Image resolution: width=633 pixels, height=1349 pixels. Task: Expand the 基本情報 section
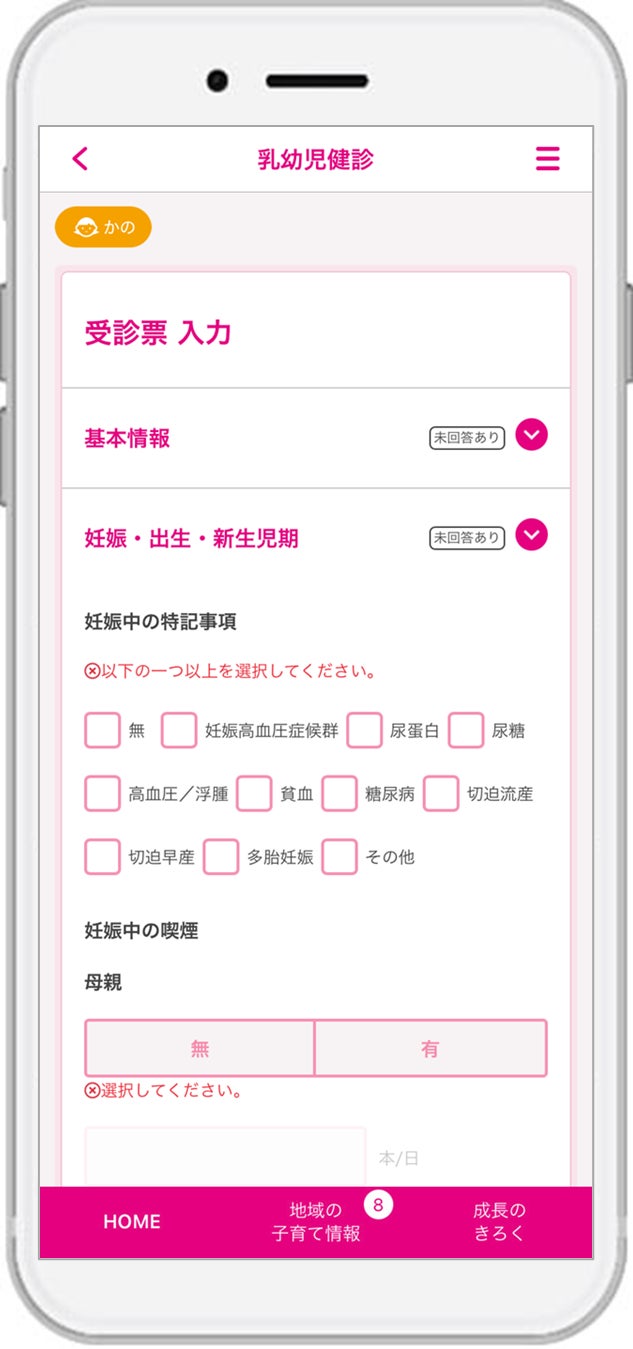pyautogui.click(x=531, y=436)
